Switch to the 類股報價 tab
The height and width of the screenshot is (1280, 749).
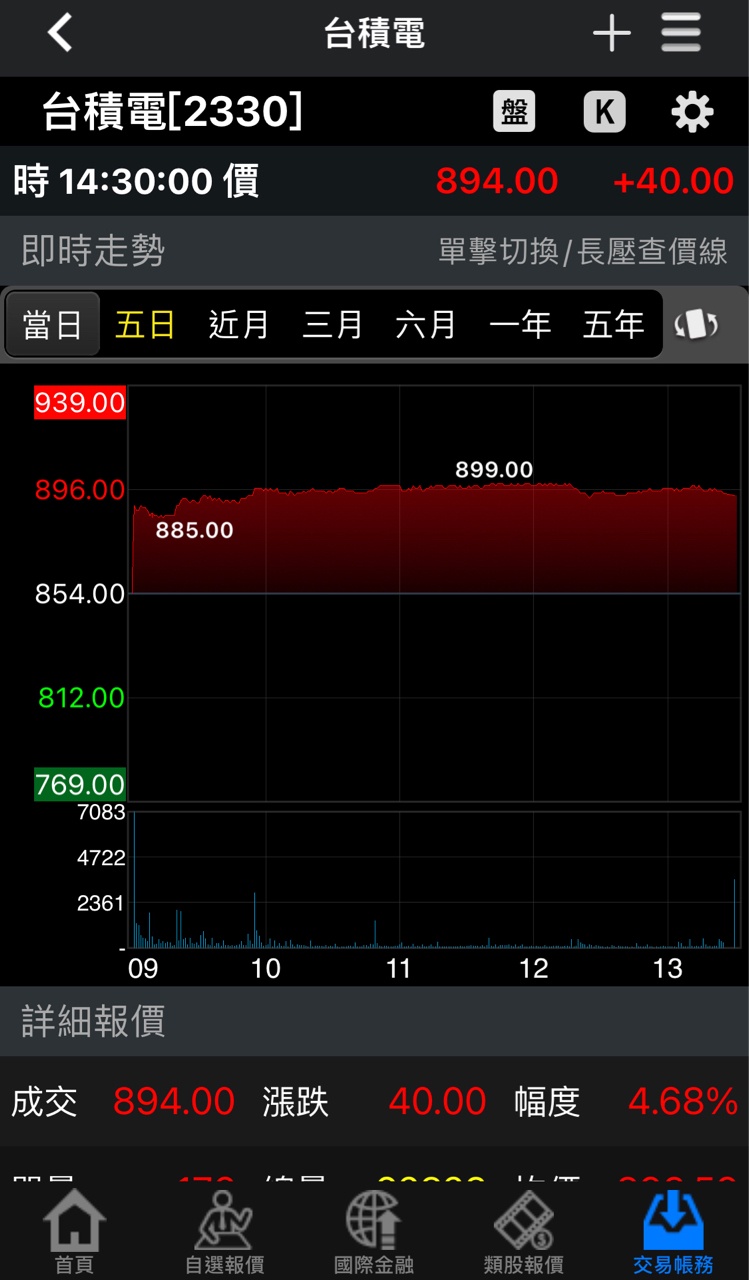pyautogui.click(x=524, y=1232)
